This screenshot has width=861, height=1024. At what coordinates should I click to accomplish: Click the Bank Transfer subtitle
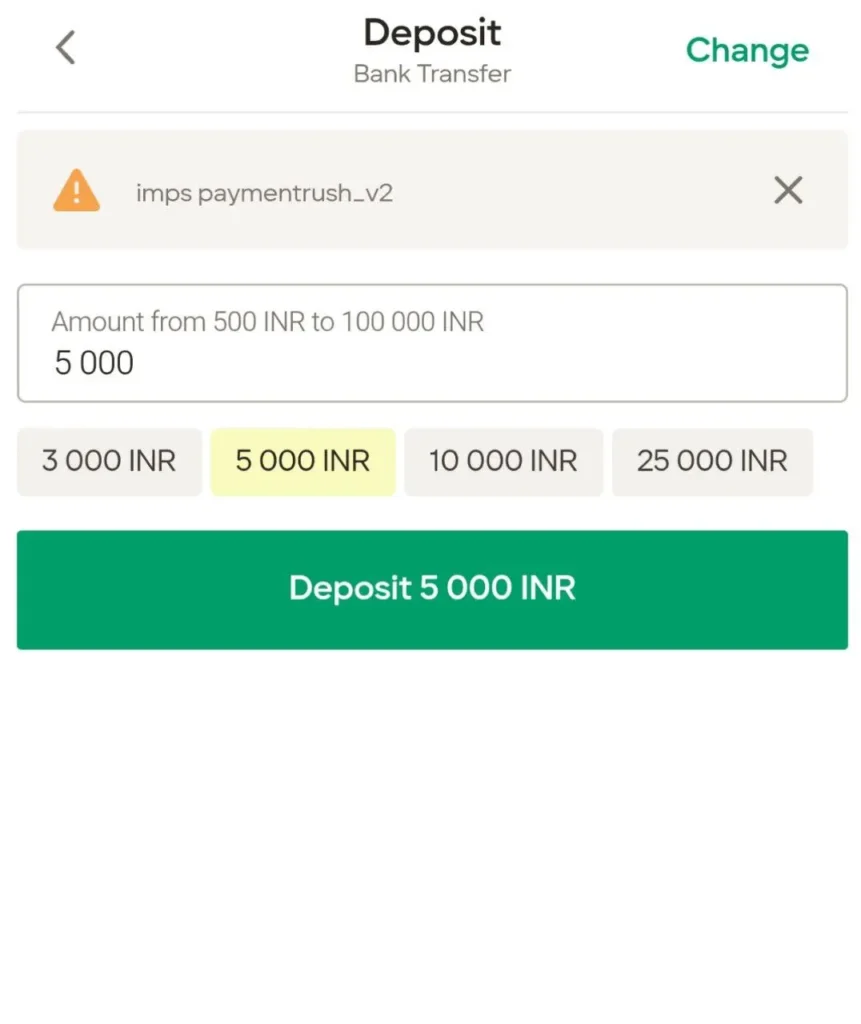(x=431, y=73)
